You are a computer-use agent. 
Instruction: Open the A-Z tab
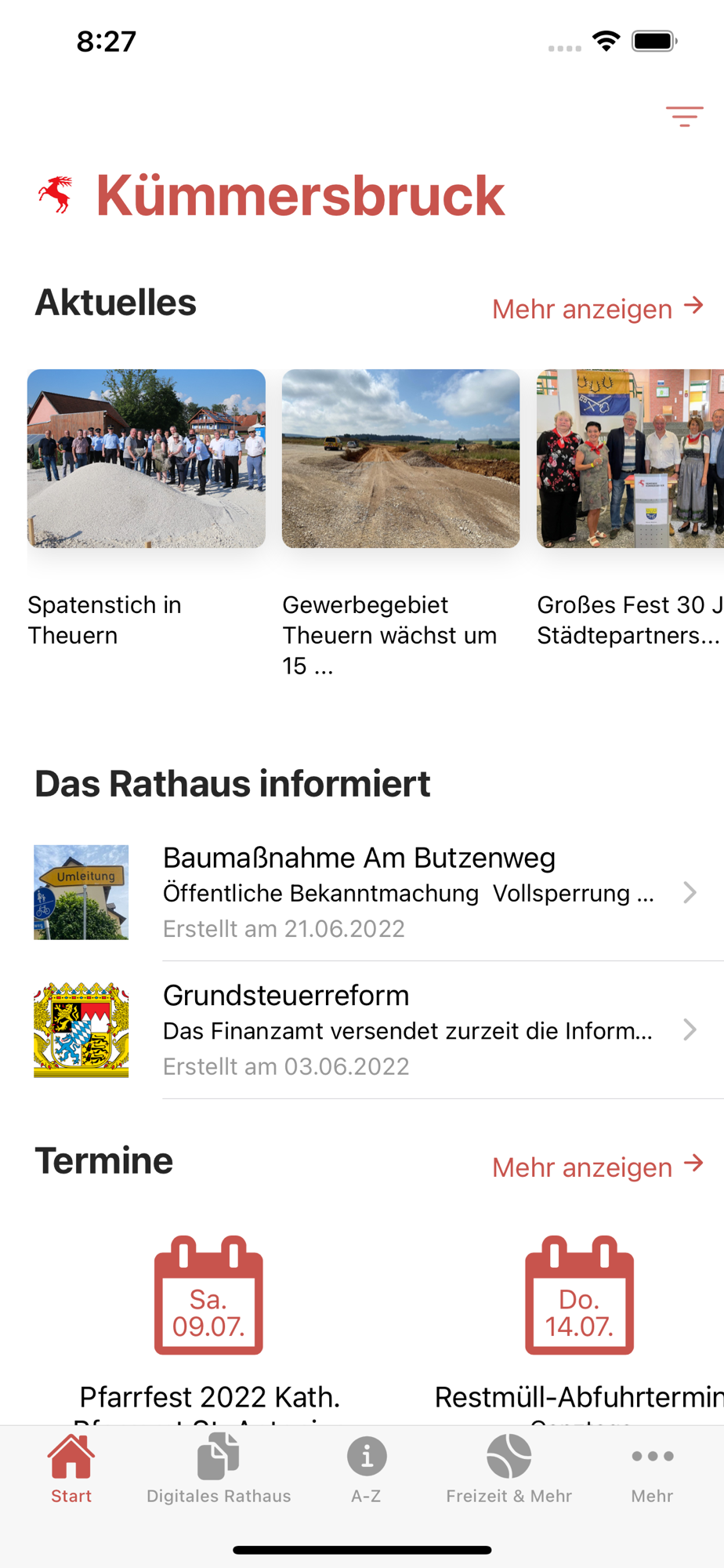click(366, 1468)
